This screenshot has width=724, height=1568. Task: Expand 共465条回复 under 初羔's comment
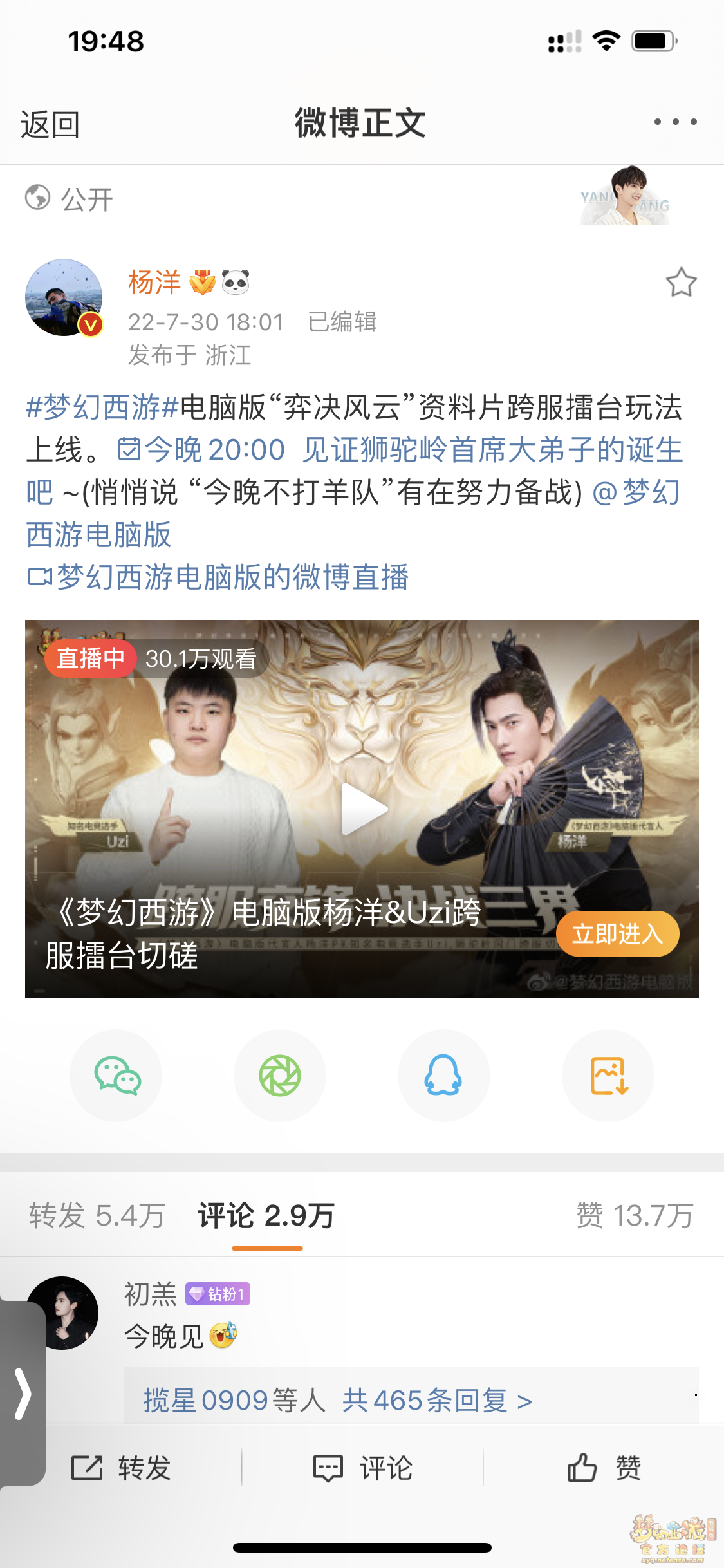(x=436, y=1401)
